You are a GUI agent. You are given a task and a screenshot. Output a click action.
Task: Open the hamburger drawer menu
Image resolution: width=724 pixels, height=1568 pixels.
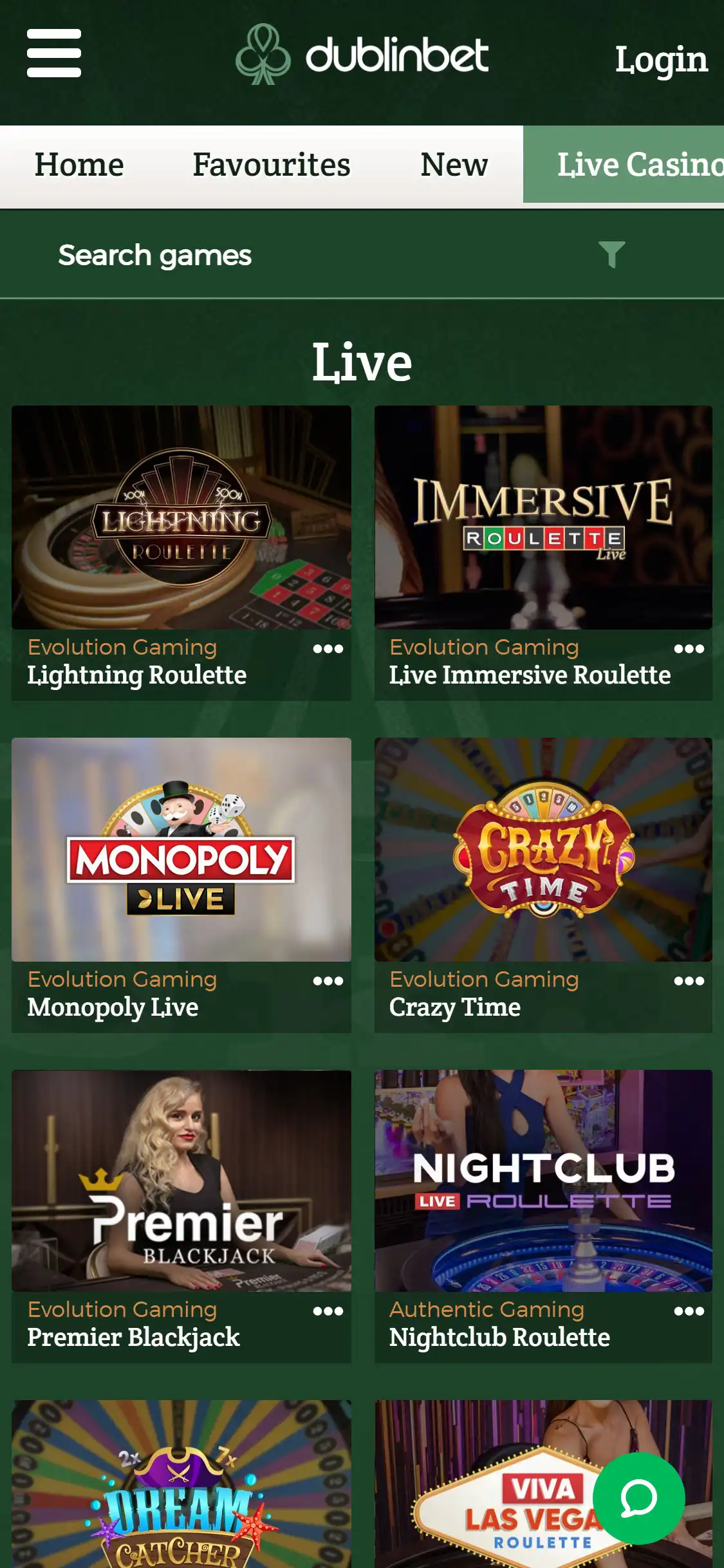pyautogui.click(x=54, y=53)
